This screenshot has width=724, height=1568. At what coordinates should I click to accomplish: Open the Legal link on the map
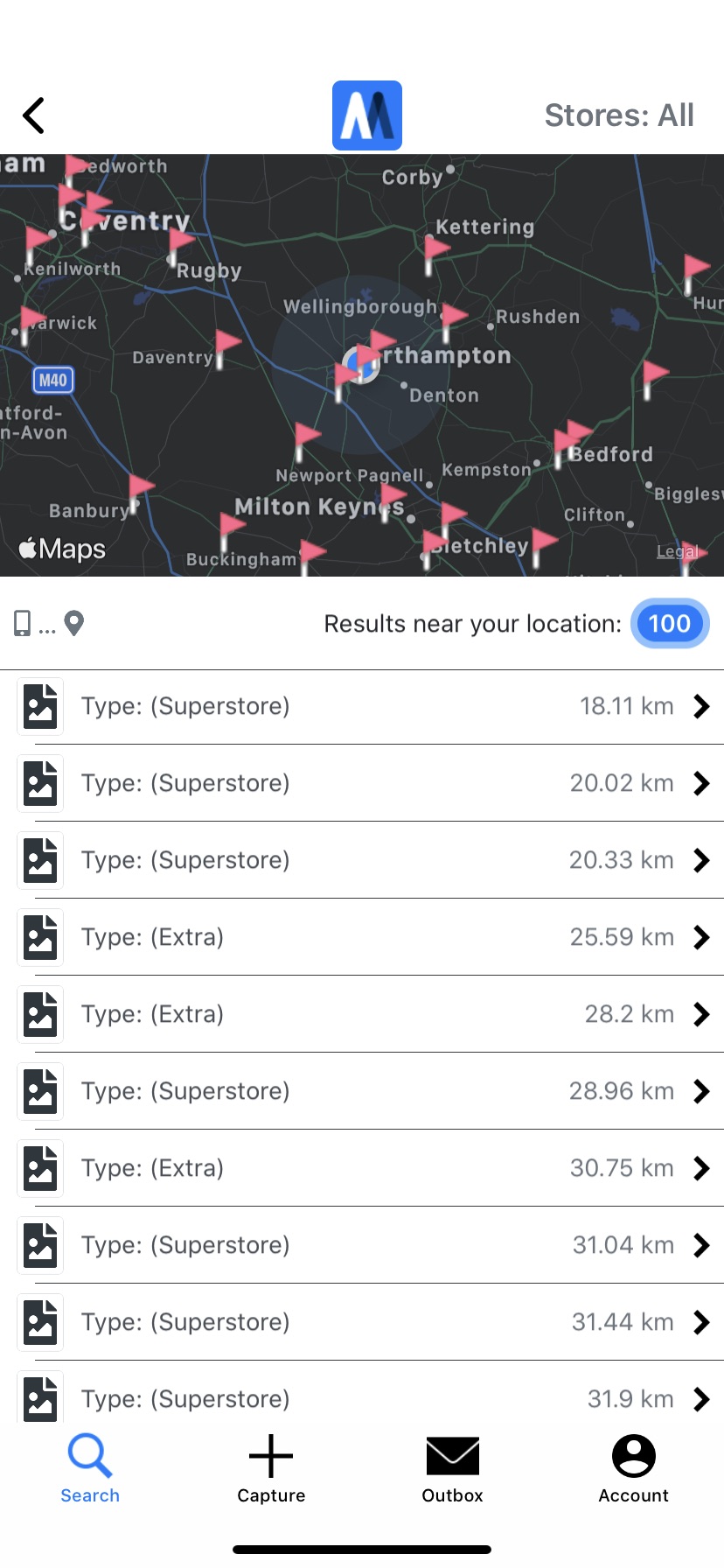(678, 551)
